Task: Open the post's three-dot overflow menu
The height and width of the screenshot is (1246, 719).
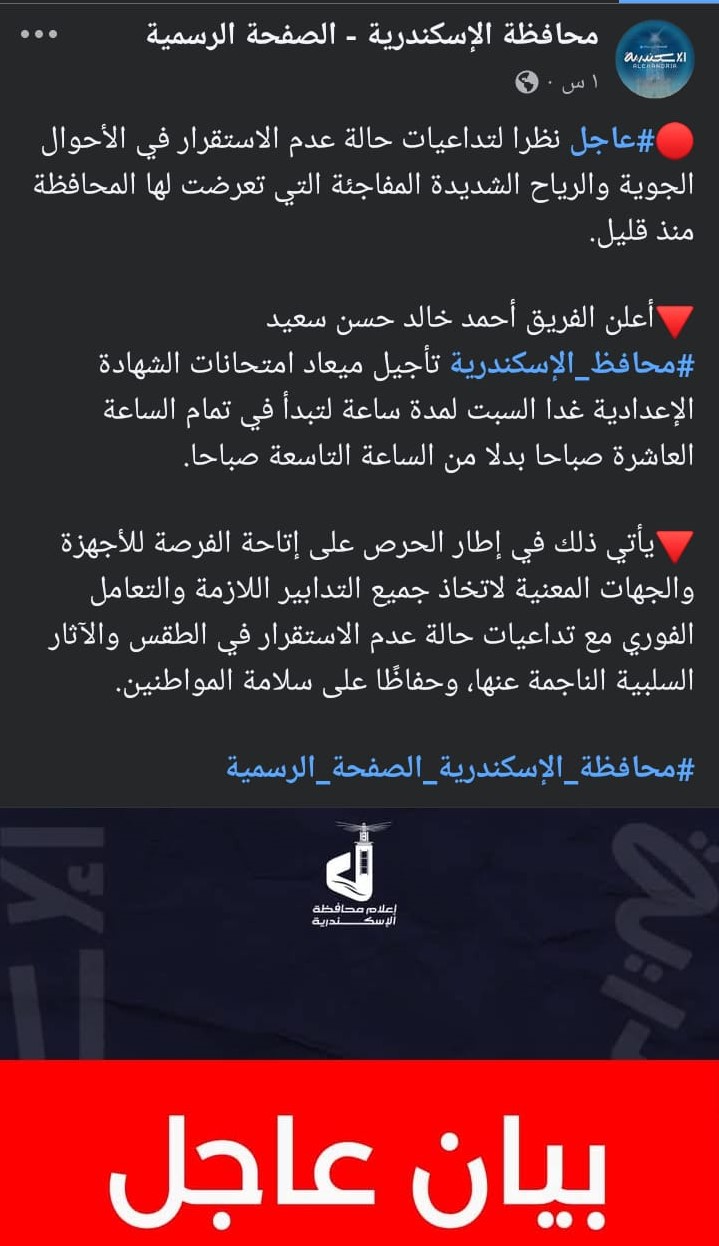Action: coord(39,35)
